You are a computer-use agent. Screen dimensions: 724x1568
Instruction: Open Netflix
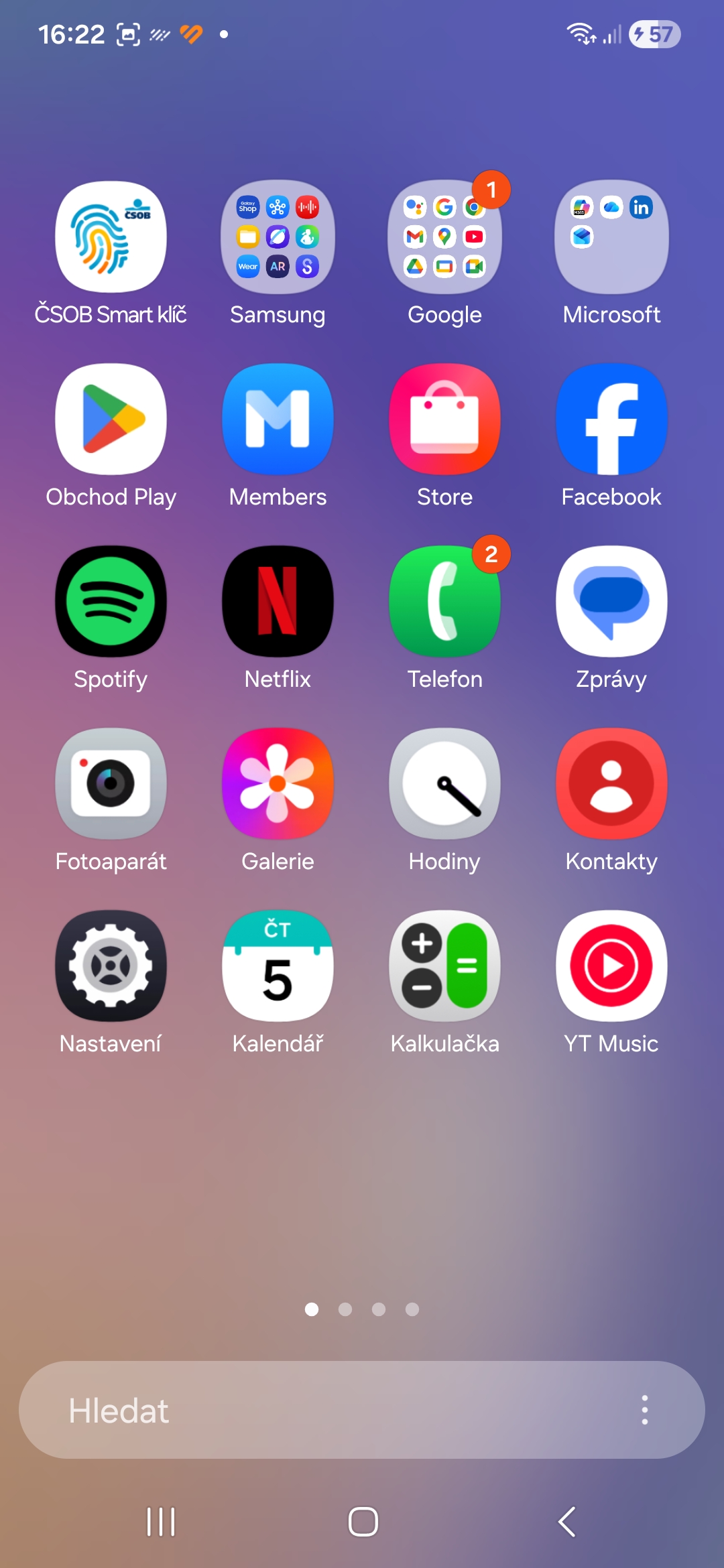pos(278,602)
